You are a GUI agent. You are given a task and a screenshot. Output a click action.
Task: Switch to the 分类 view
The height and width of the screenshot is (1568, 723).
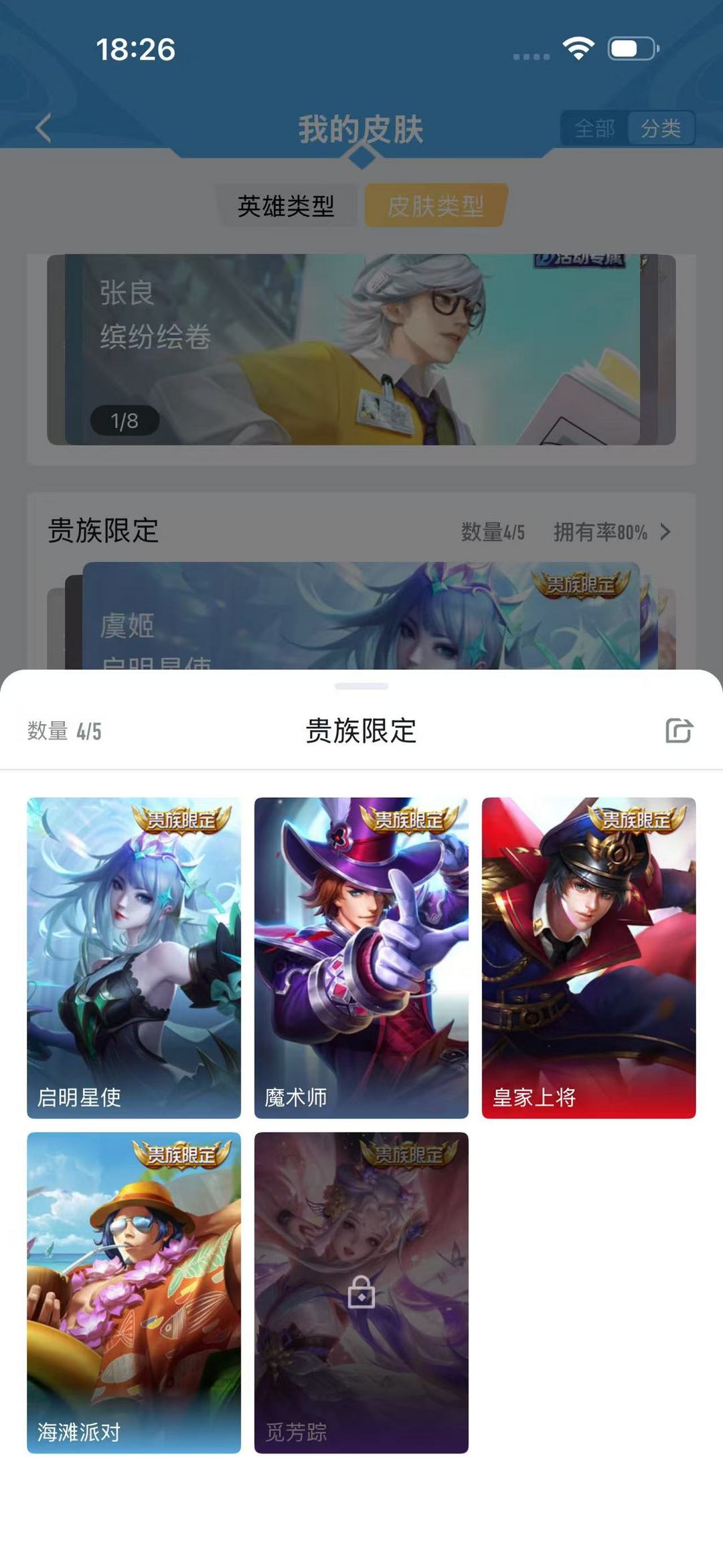(x=660, y=128)
